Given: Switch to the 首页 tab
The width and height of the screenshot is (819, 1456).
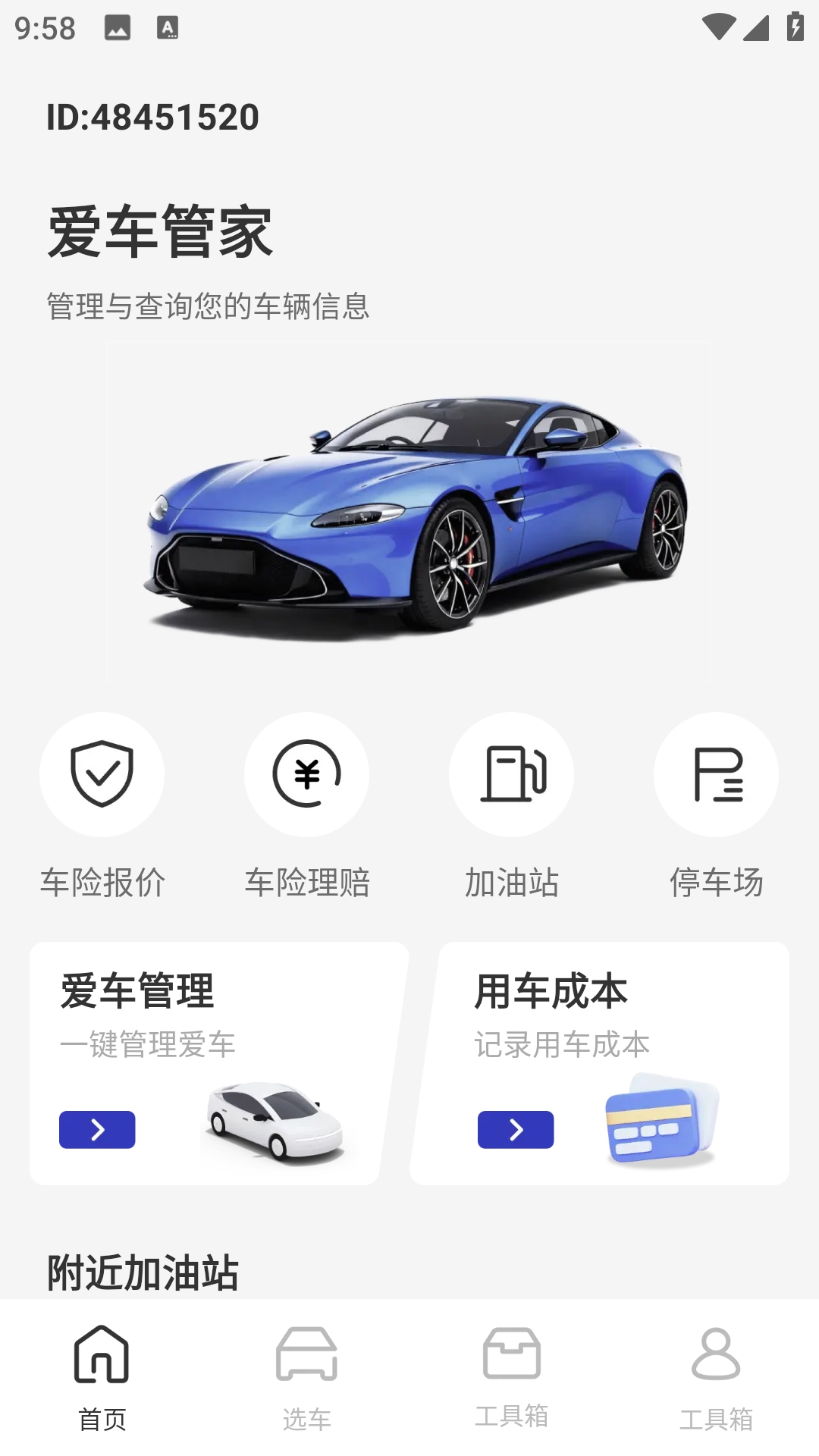Looking at the screenshot, I should click(102, 1376).
